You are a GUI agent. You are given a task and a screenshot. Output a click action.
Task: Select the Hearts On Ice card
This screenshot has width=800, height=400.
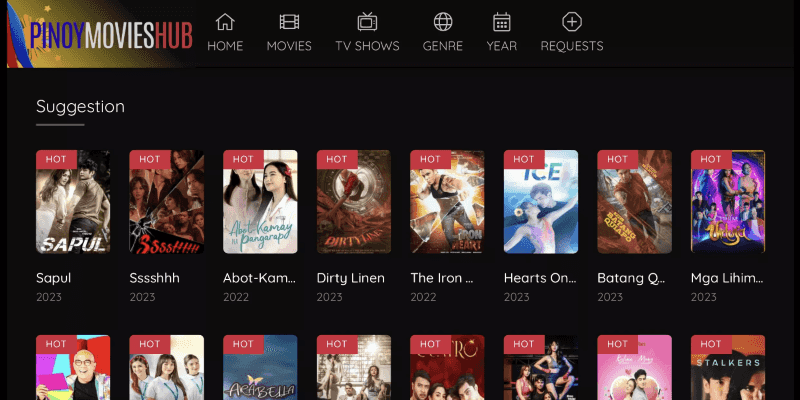point(541,203)
